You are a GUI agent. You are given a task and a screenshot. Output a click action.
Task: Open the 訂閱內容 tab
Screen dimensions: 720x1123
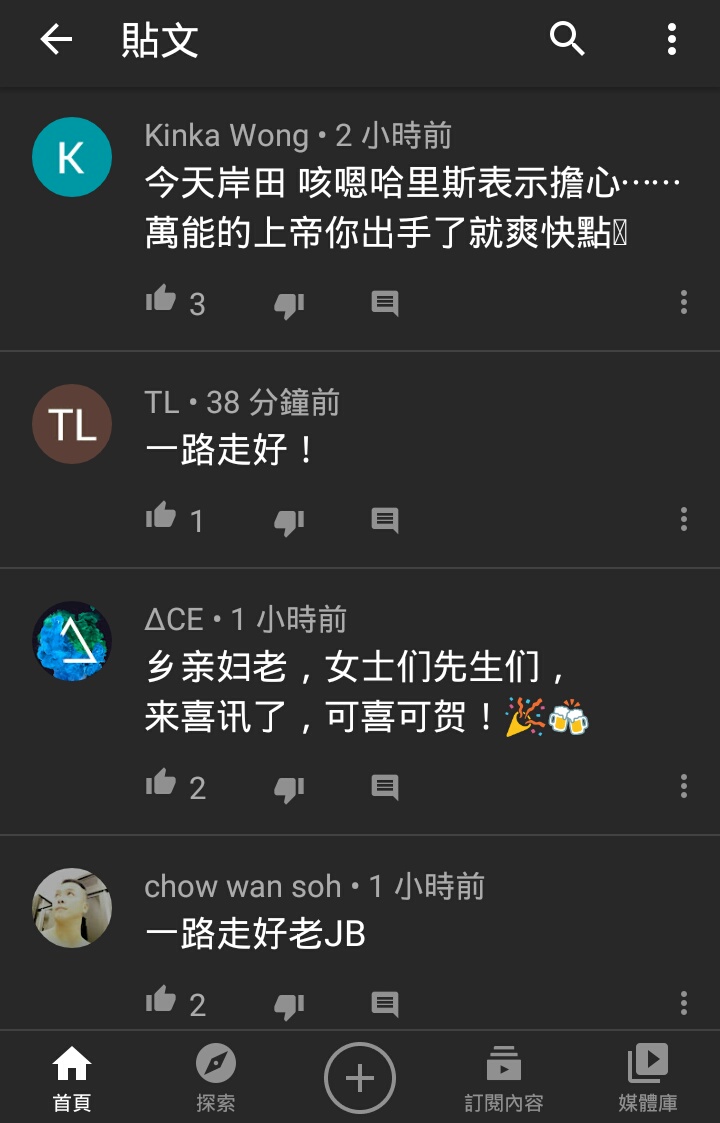504,1078
